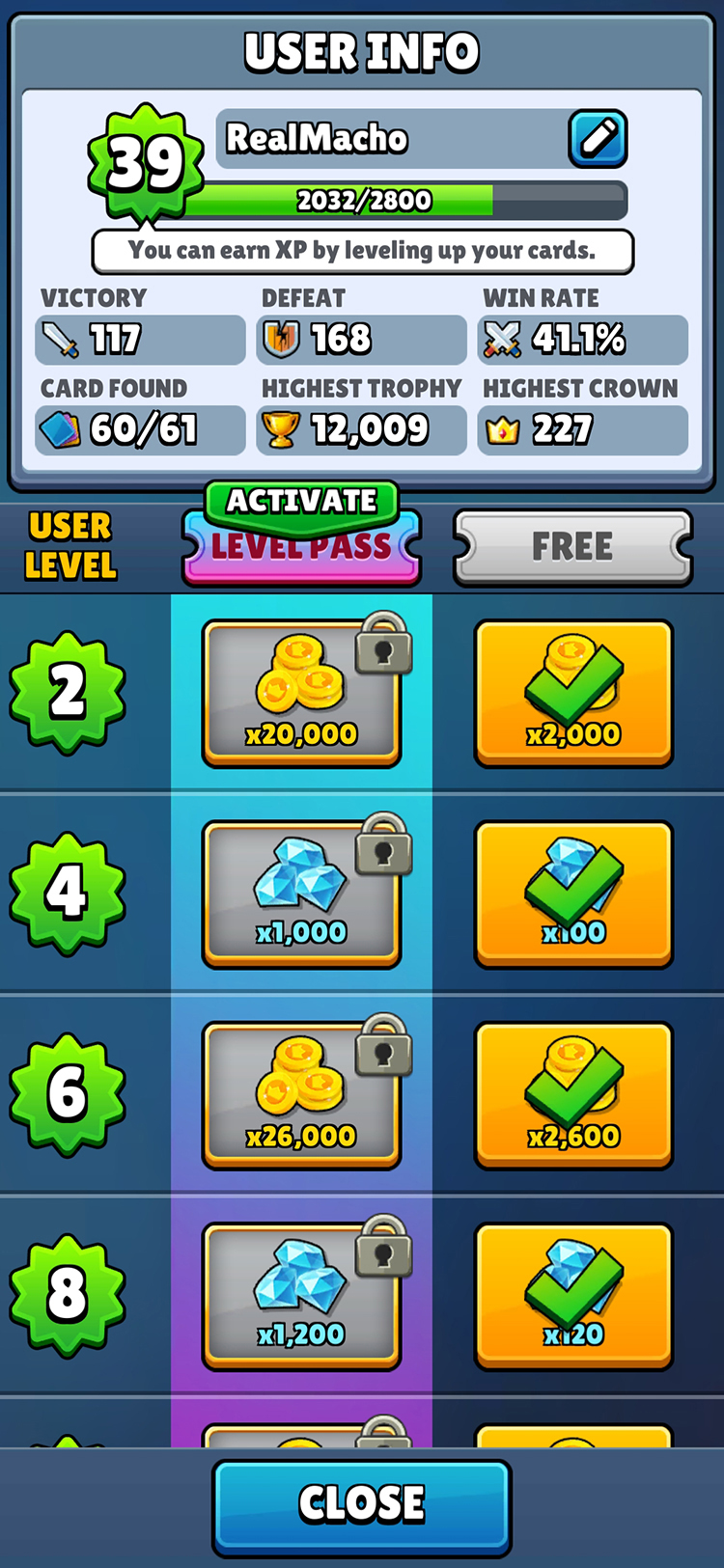Activate the Level Pass
Screen dimensions: 724x1568
[301, 502]
